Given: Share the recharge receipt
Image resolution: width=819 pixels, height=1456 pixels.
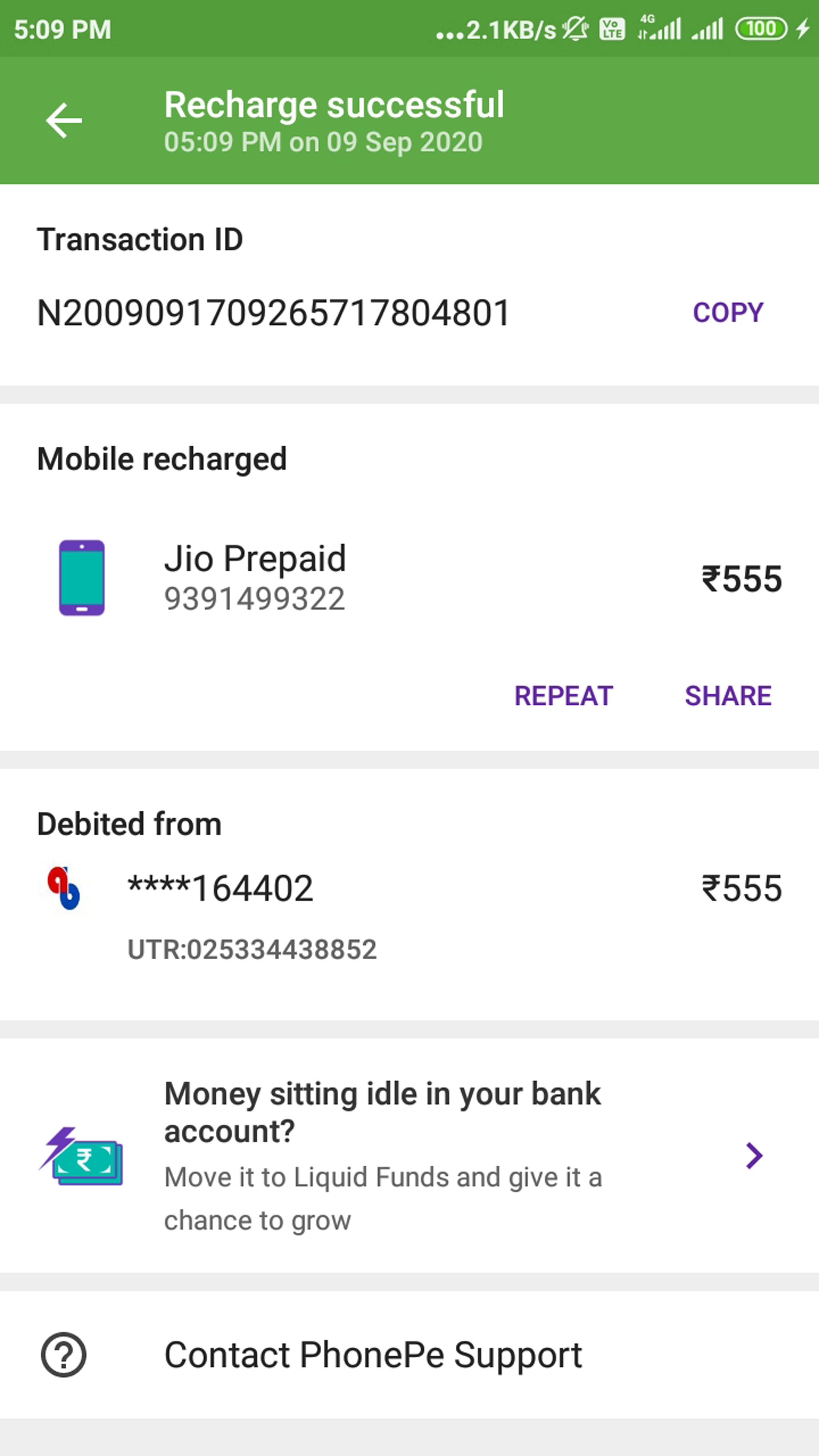Looking at the screenshot, I should pos(728,696).
